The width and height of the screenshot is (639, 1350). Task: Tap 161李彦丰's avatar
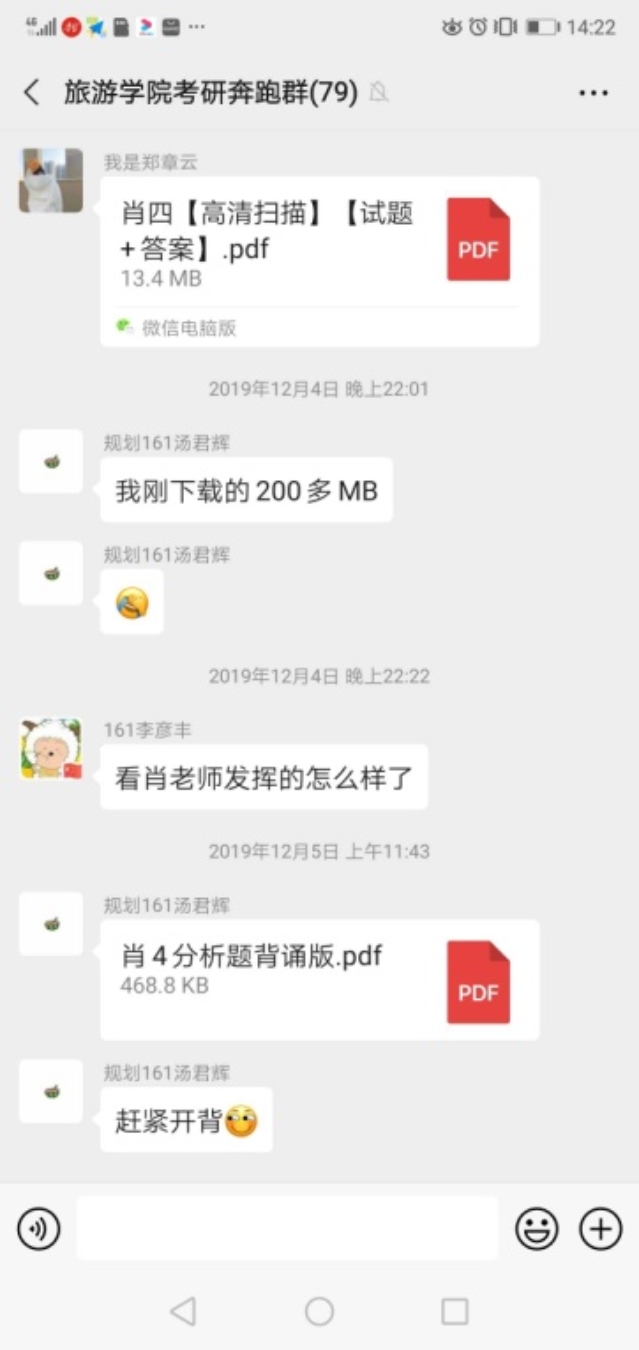(51, 748)
